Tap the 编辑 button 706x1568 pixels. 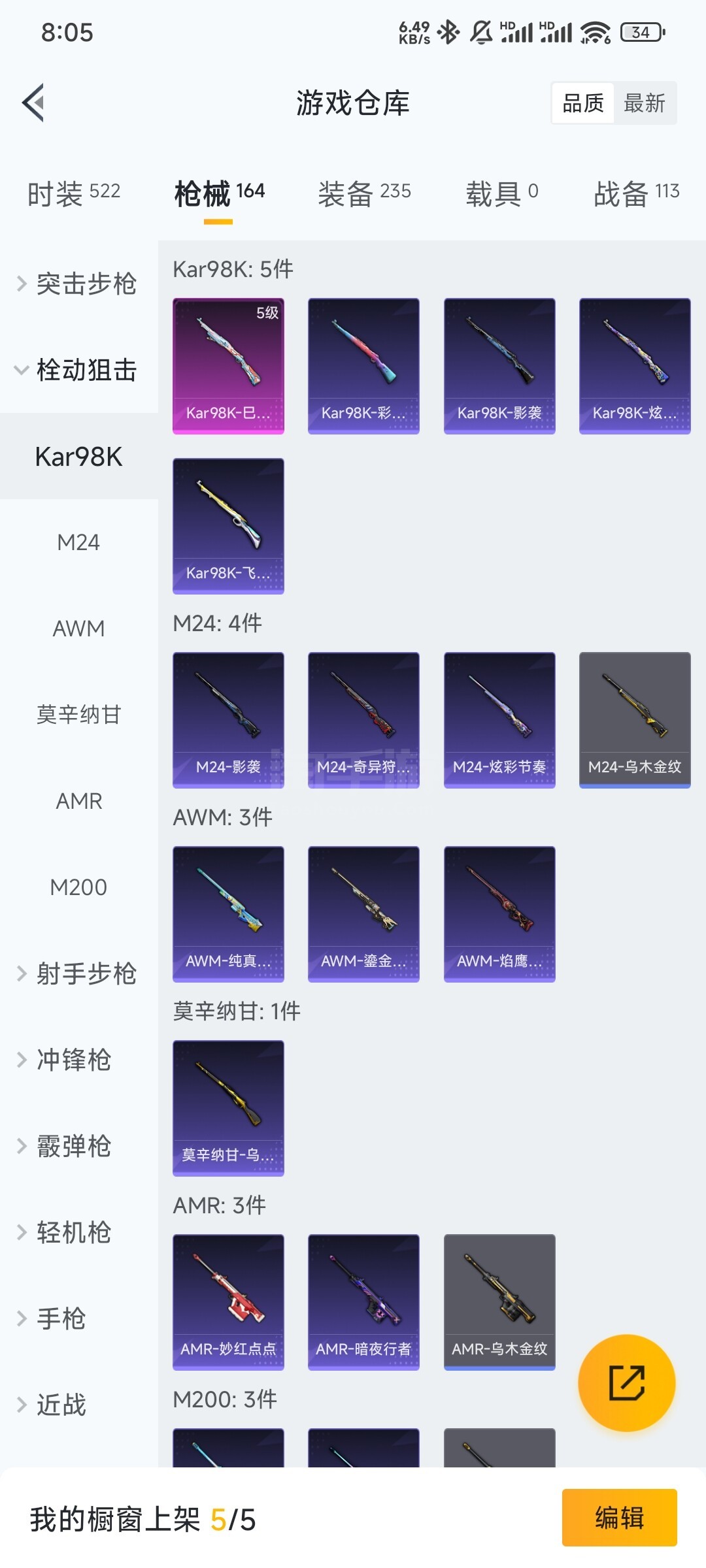(619, 1517)
